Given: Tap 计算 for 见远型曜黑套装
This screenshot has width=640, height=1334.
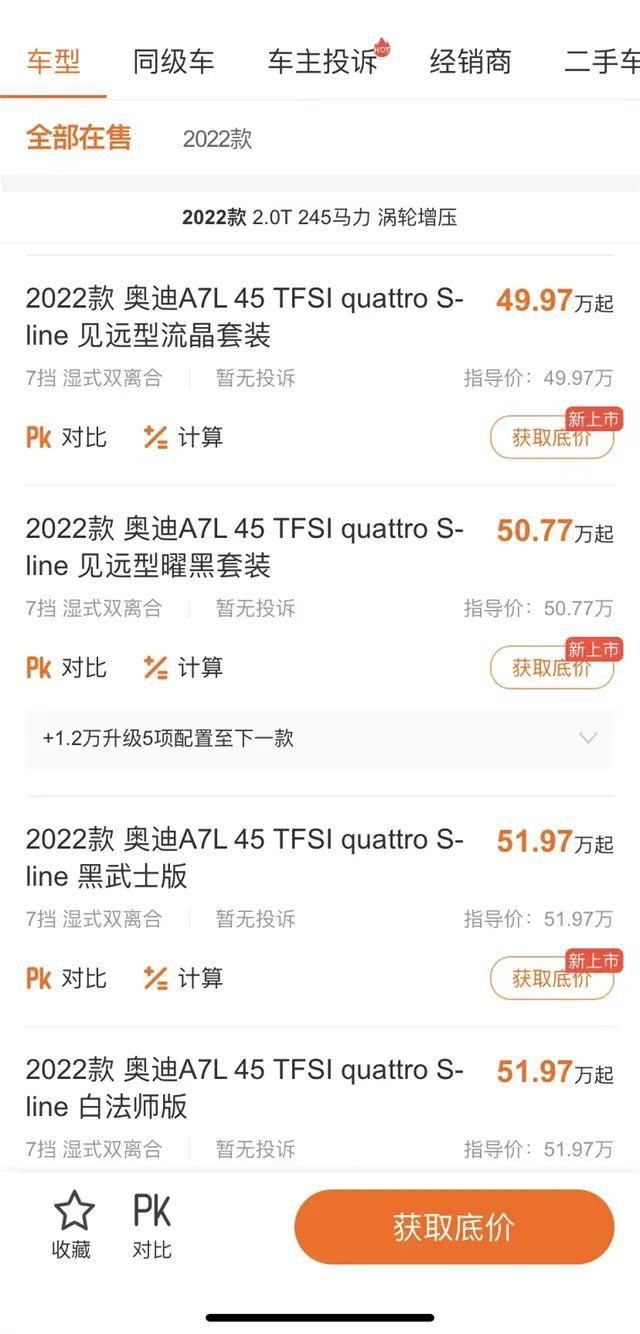Looking at the screenshot, I should pyautogui.click(x=183, y=667).
